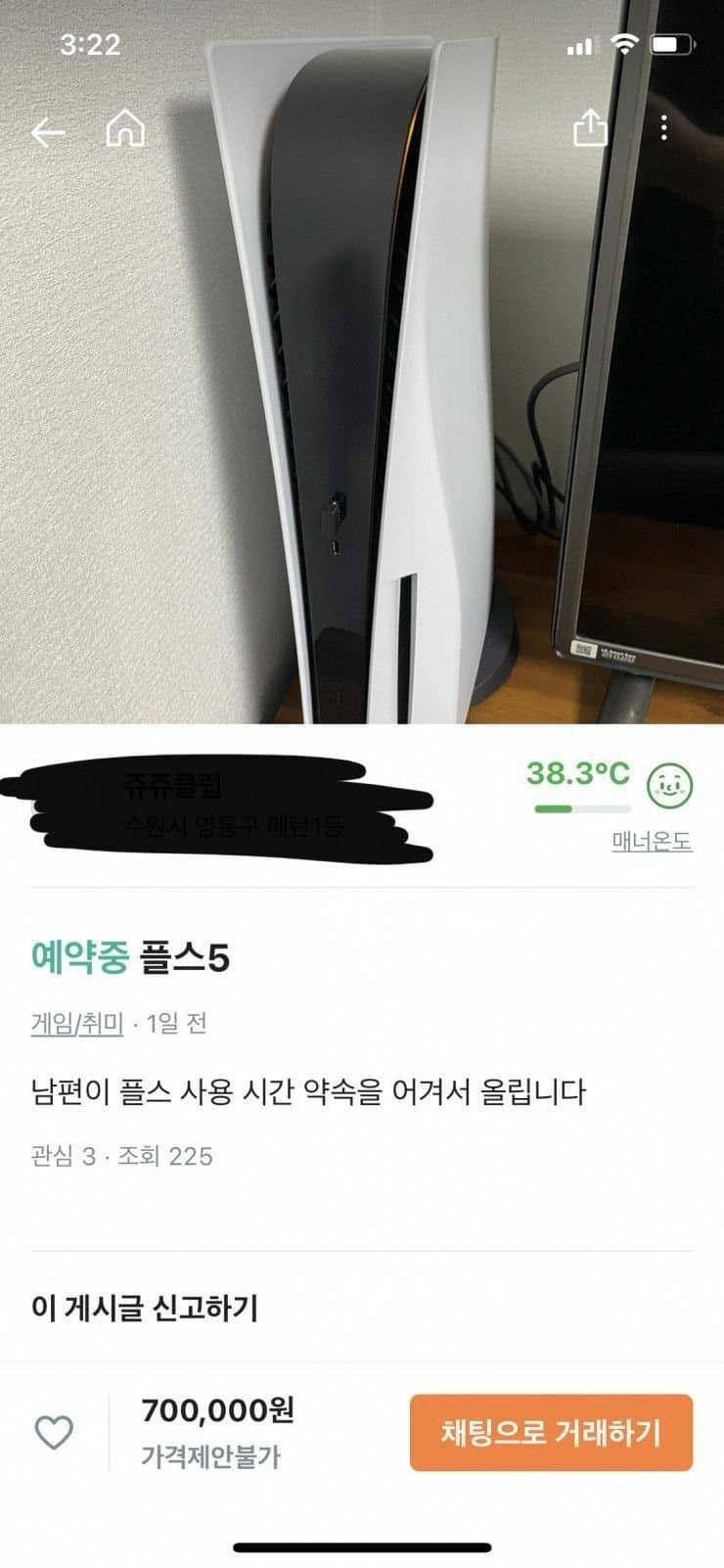Go back using the arrow icon
The height and width of the screenshot is (1568, 724).
pyautogui.click(x=47, y=132)
